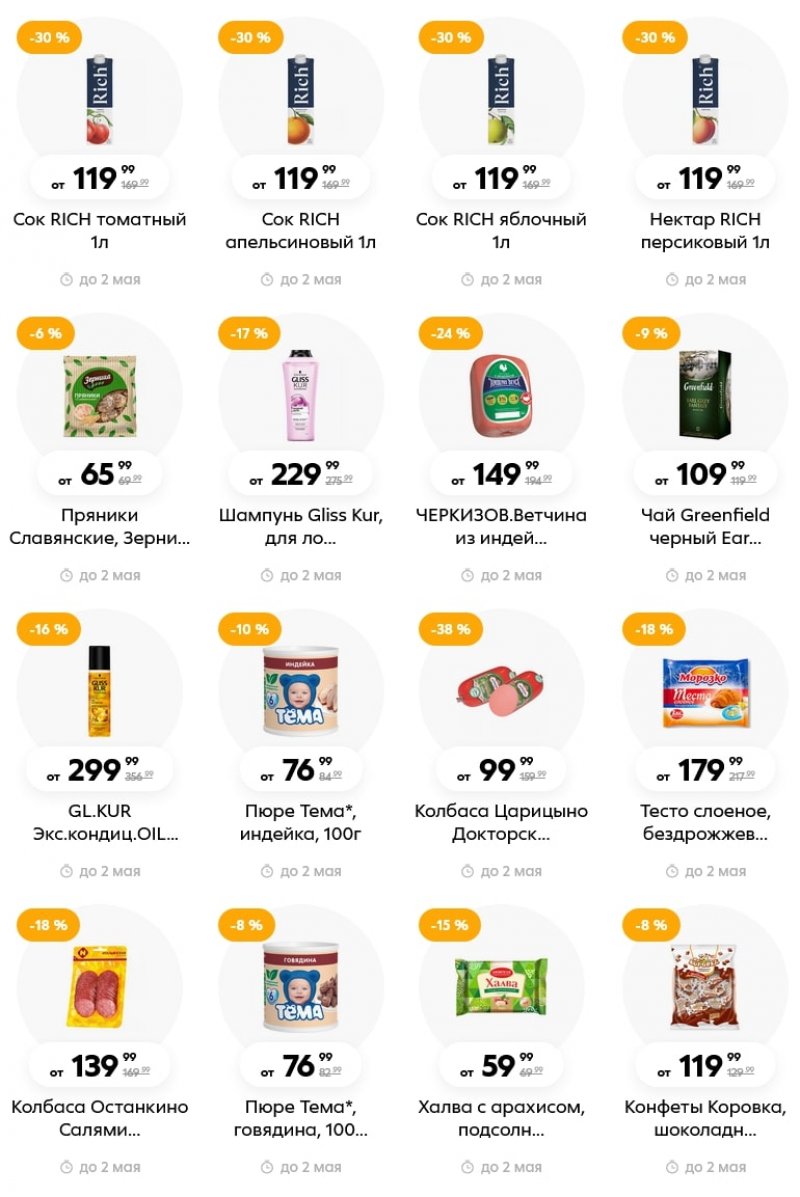Select the Халва с арахисом offer
Image resolution: width=800 pixels, height=1197 pixels.
500,988
